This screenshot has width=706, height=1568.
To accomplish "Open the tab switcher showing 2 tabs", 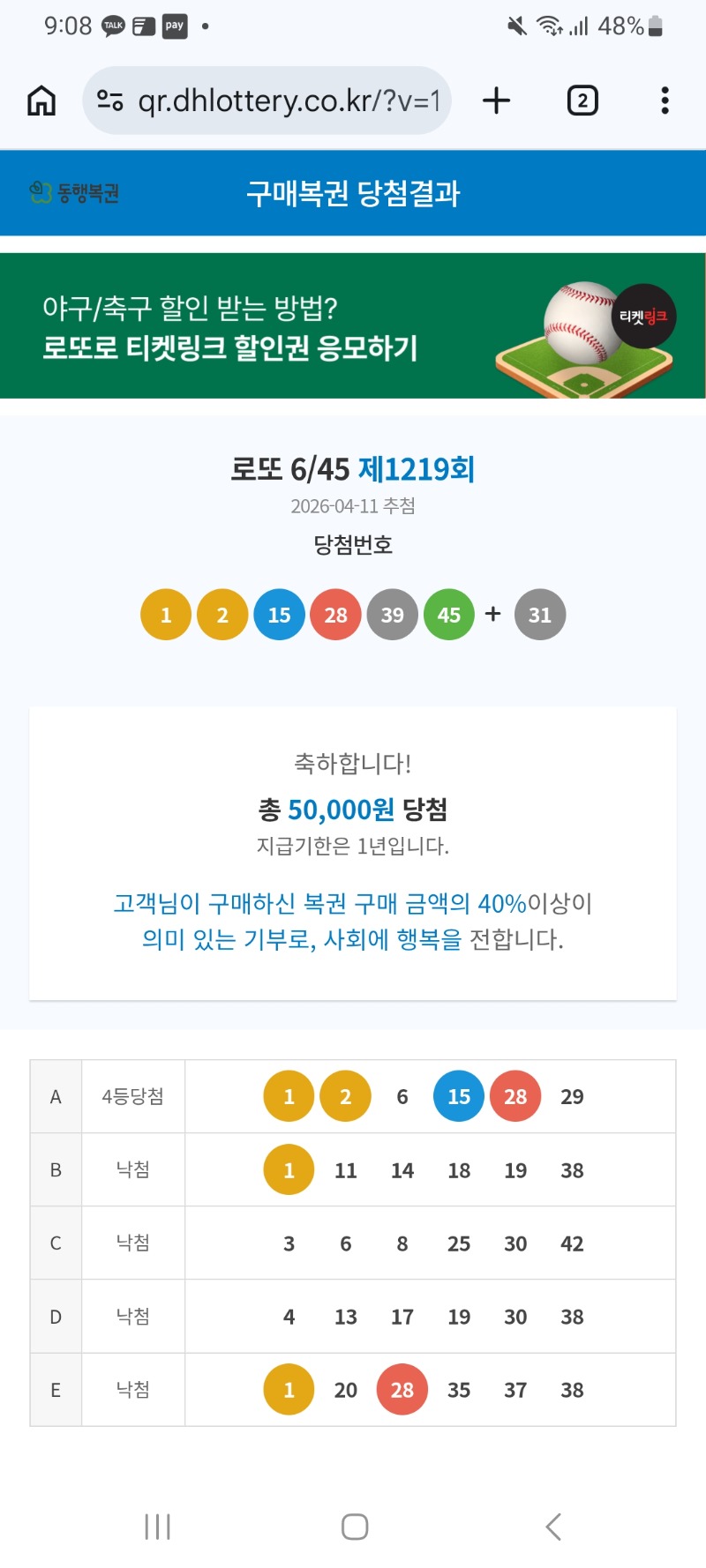I will (582, 100).
